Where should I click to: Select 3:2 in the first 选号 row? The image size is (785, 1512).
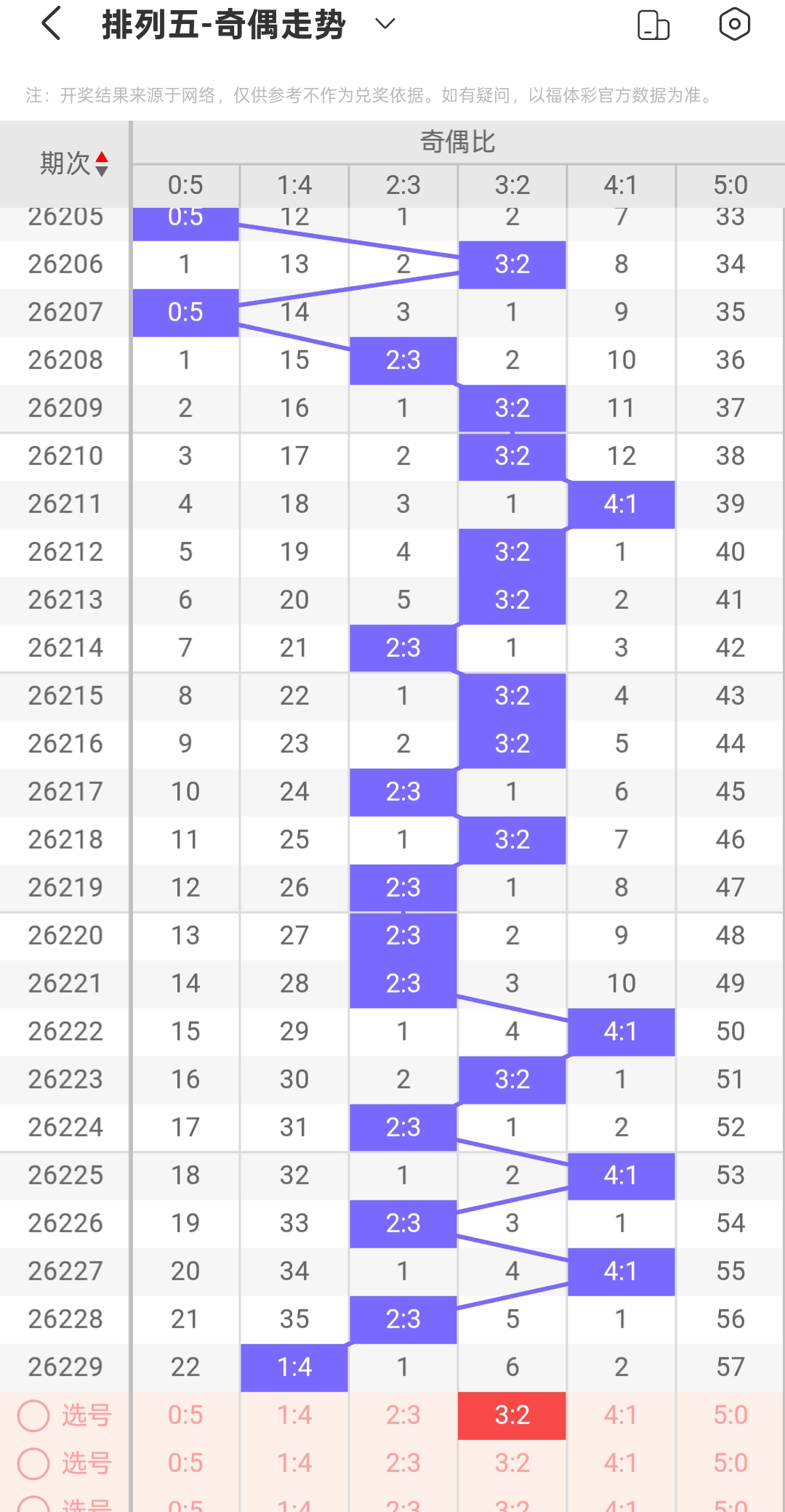[x=512, y=1415]
